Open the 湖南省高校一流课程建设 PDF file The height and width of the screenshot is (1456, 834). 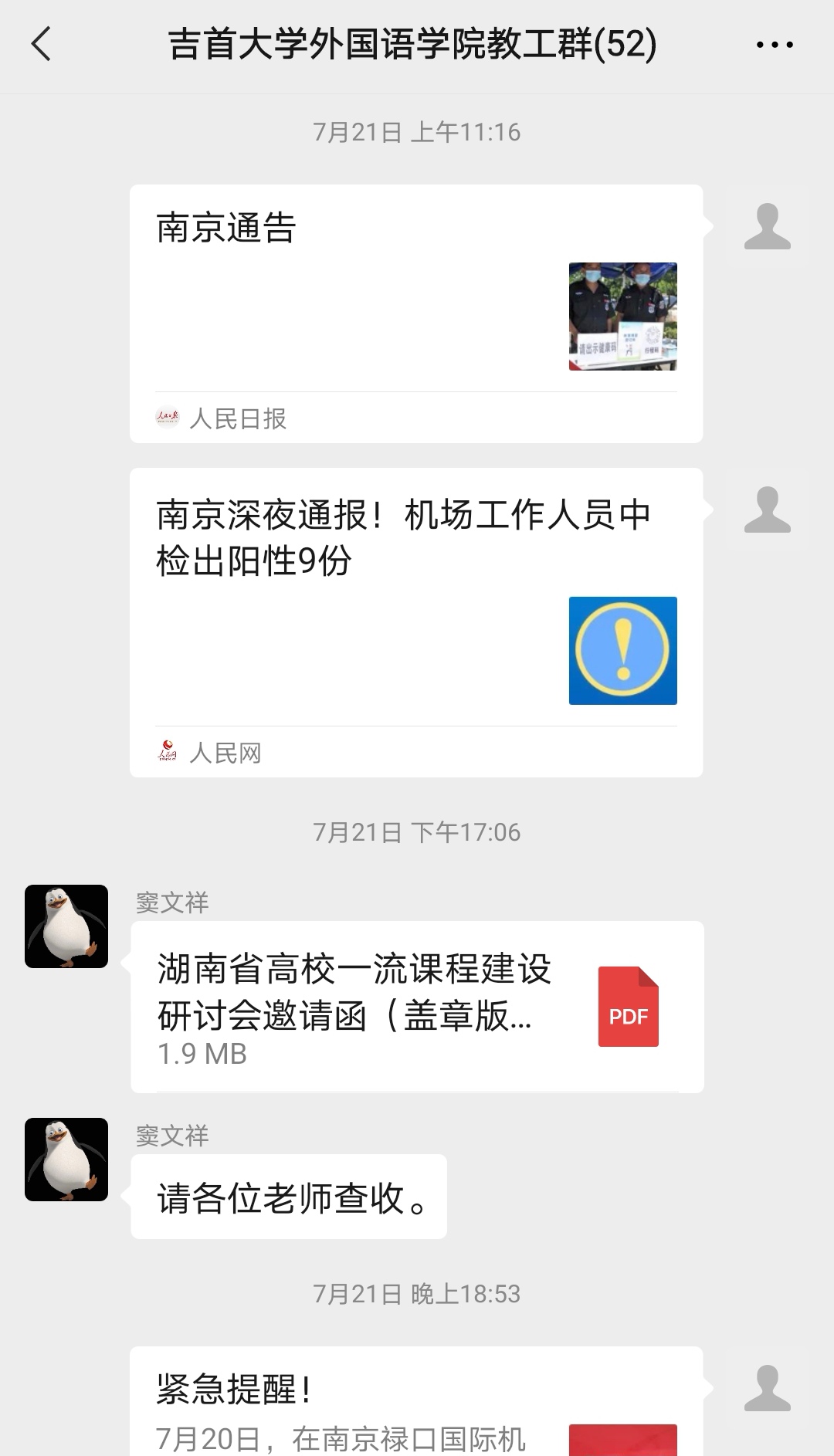click(416, 1006)
